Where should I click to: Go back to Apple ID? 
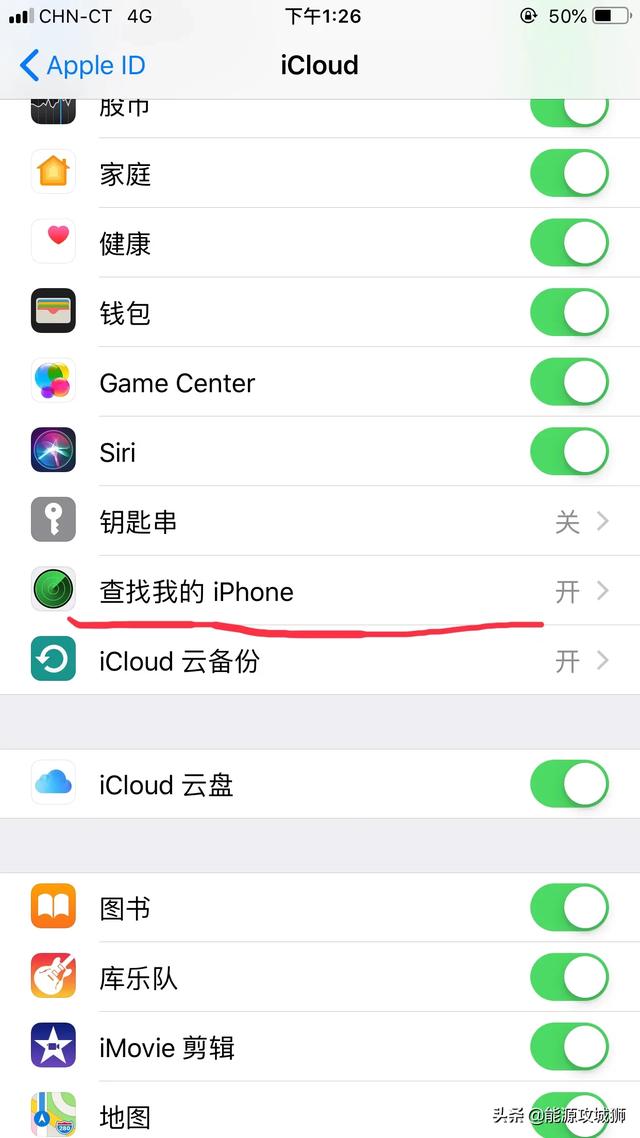[x=83, y=65]
